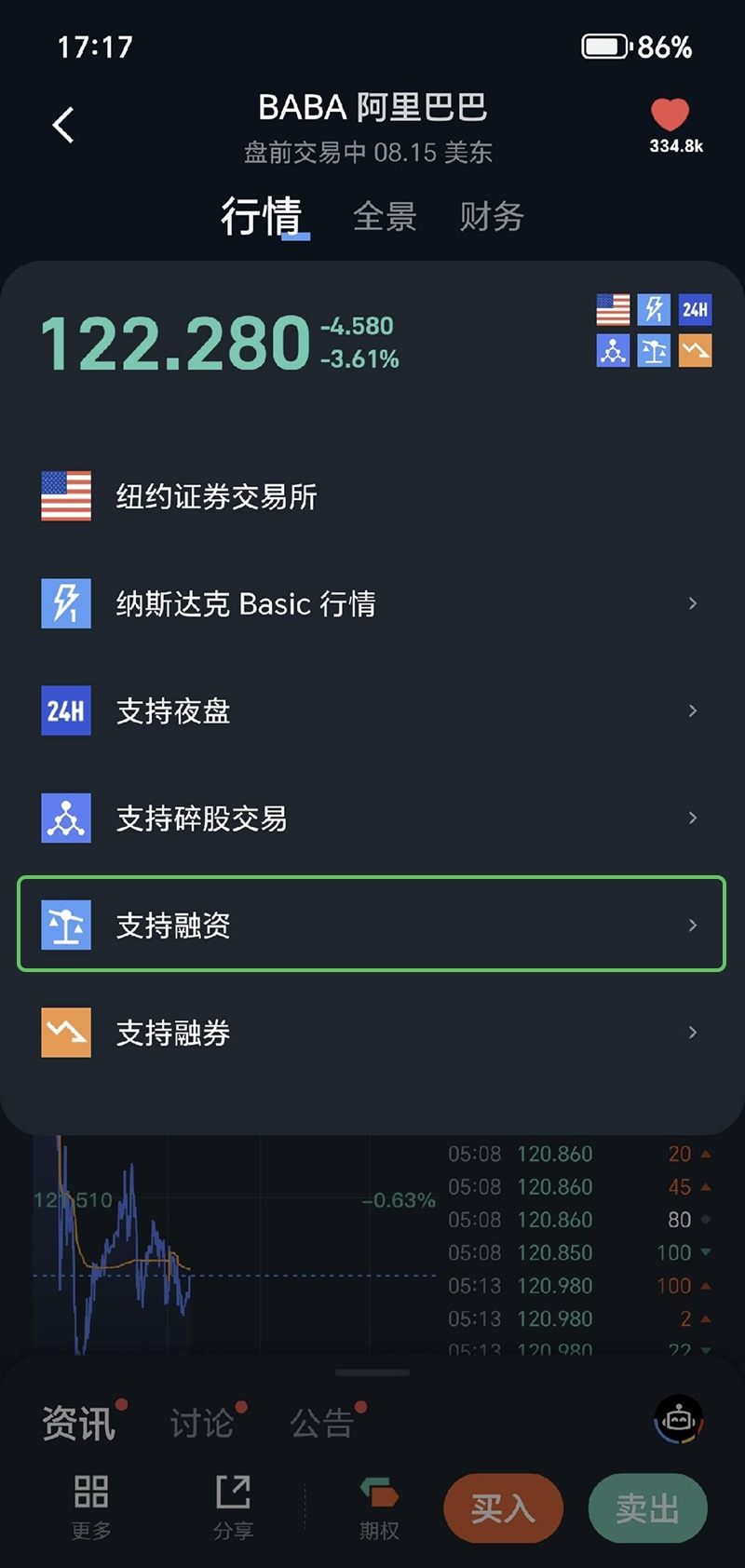This screenshot has height=1568, width=745.
Task: Switch to the 财务 tab
Action: pos(491,217)
